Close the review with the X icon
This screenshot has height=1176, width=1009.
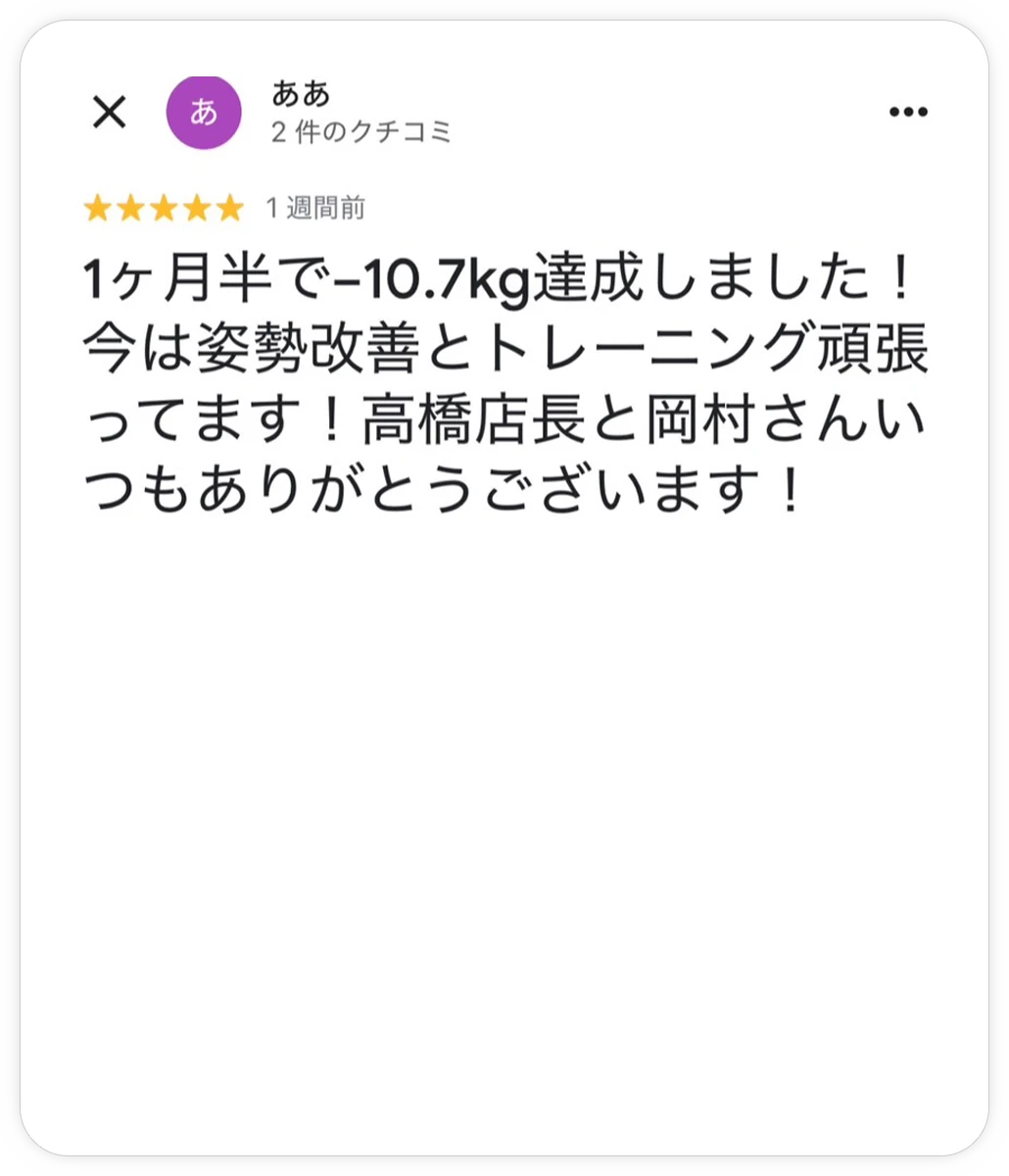coord(109,113)
